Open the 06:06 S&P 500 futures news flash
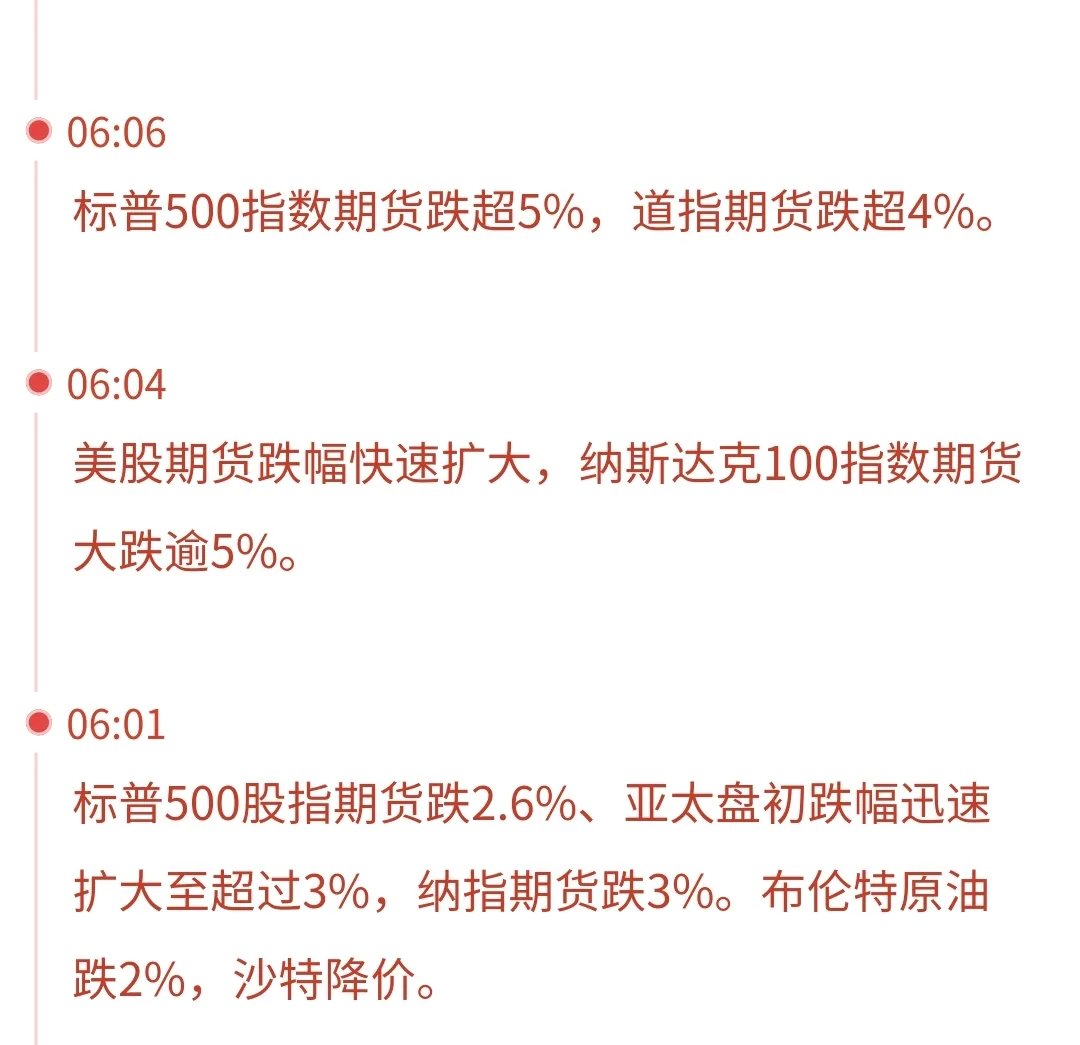This screenshot has height=1045, width=1080. pos(535,213)
